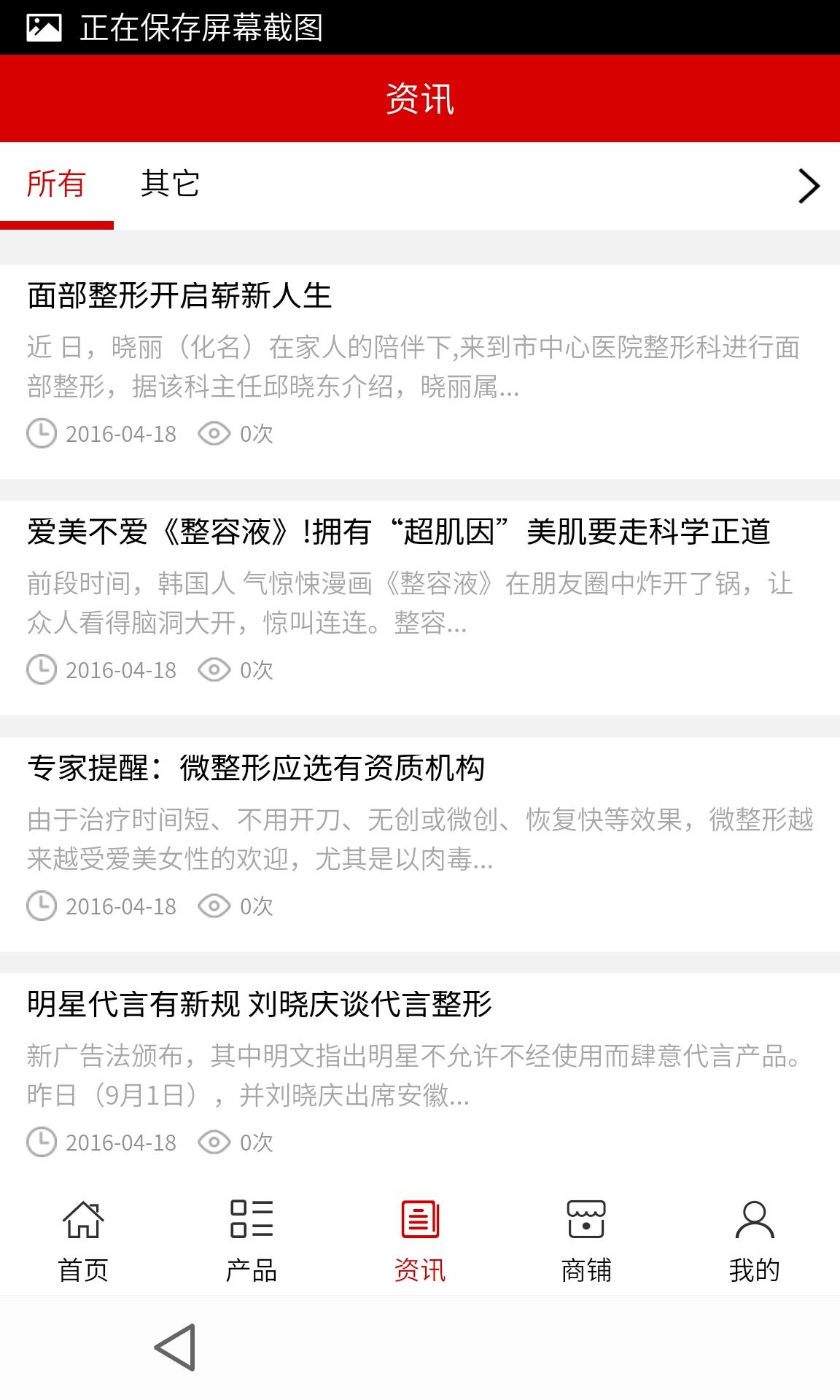Select the 所有 tab
The image size is (840, 1400).
pos(56,184)
